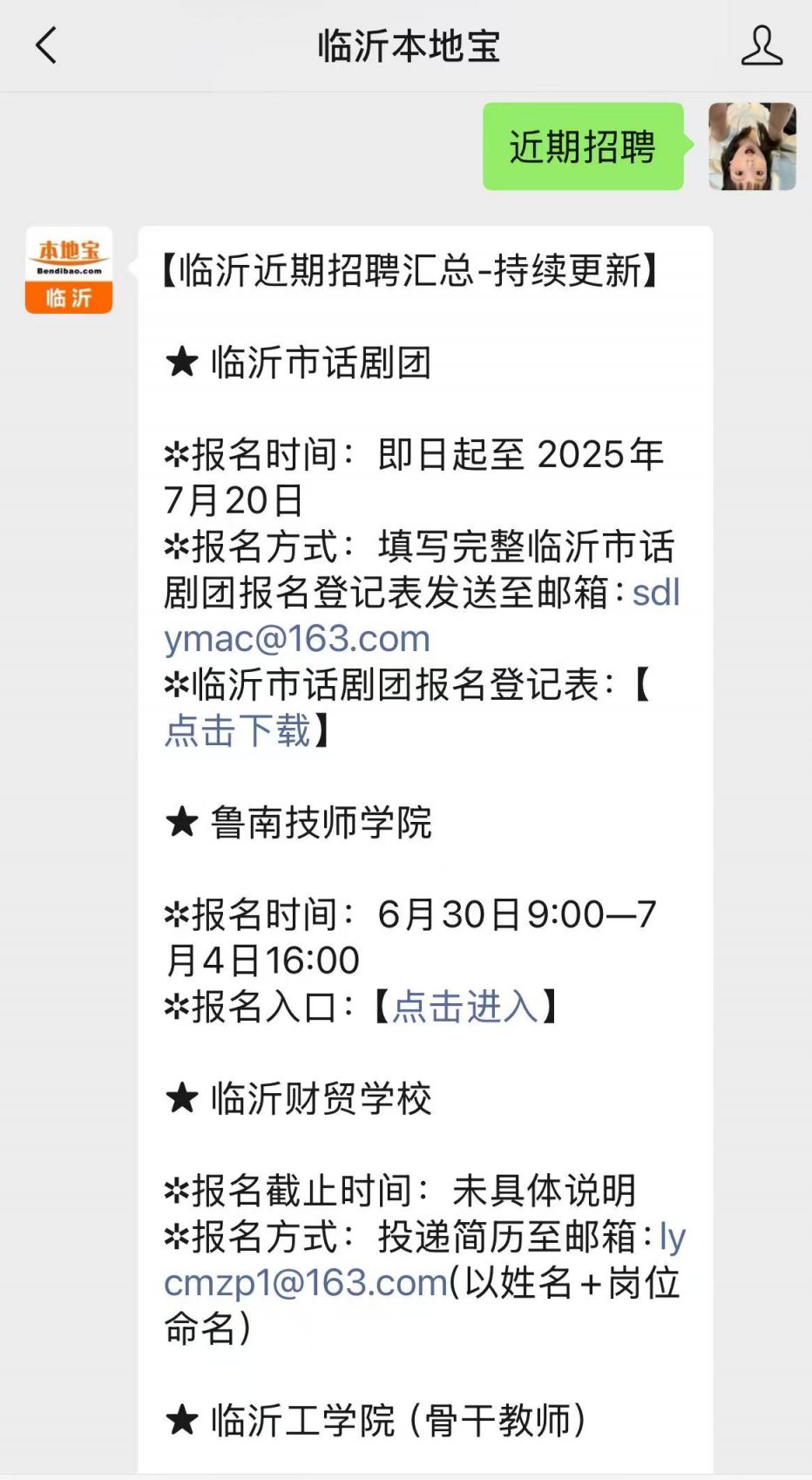This screenshot has height=1480, width=812.
Task: Open the 点击进入 registration entry link
Action: coord(465,1007)
